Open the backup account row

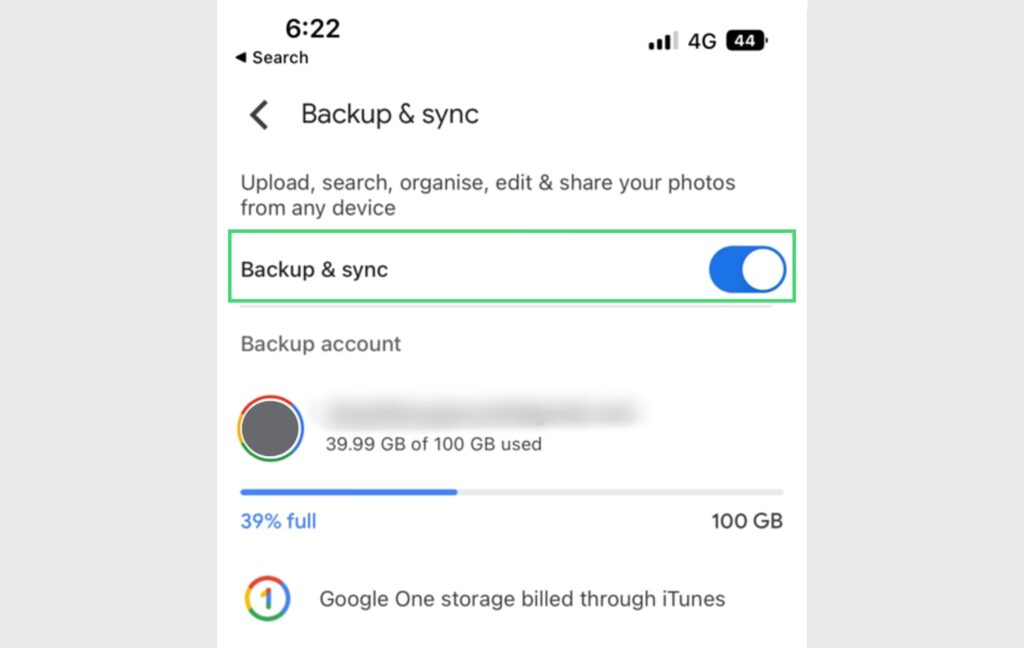point(480,426)
